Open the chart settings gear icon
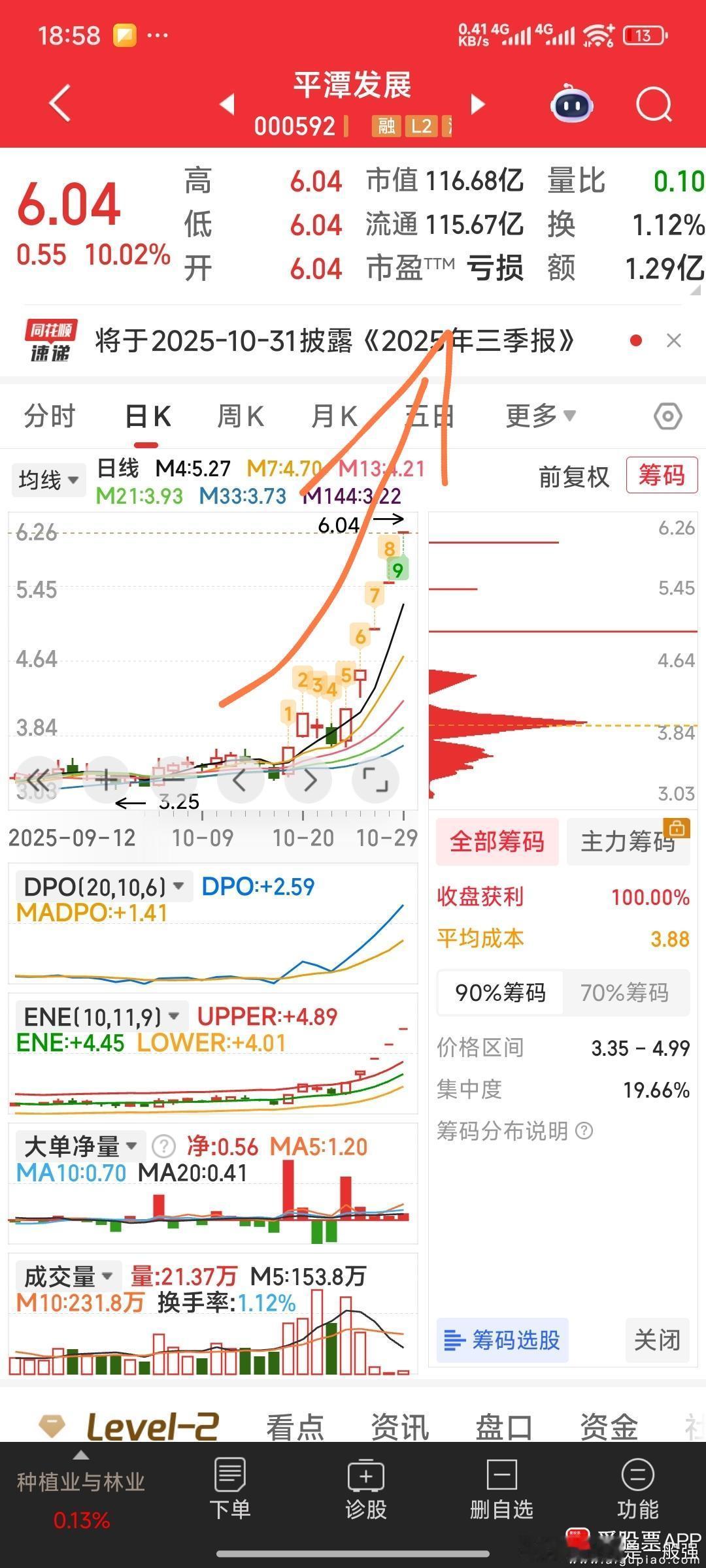The image size is (706, 1568). coord(667,416)
